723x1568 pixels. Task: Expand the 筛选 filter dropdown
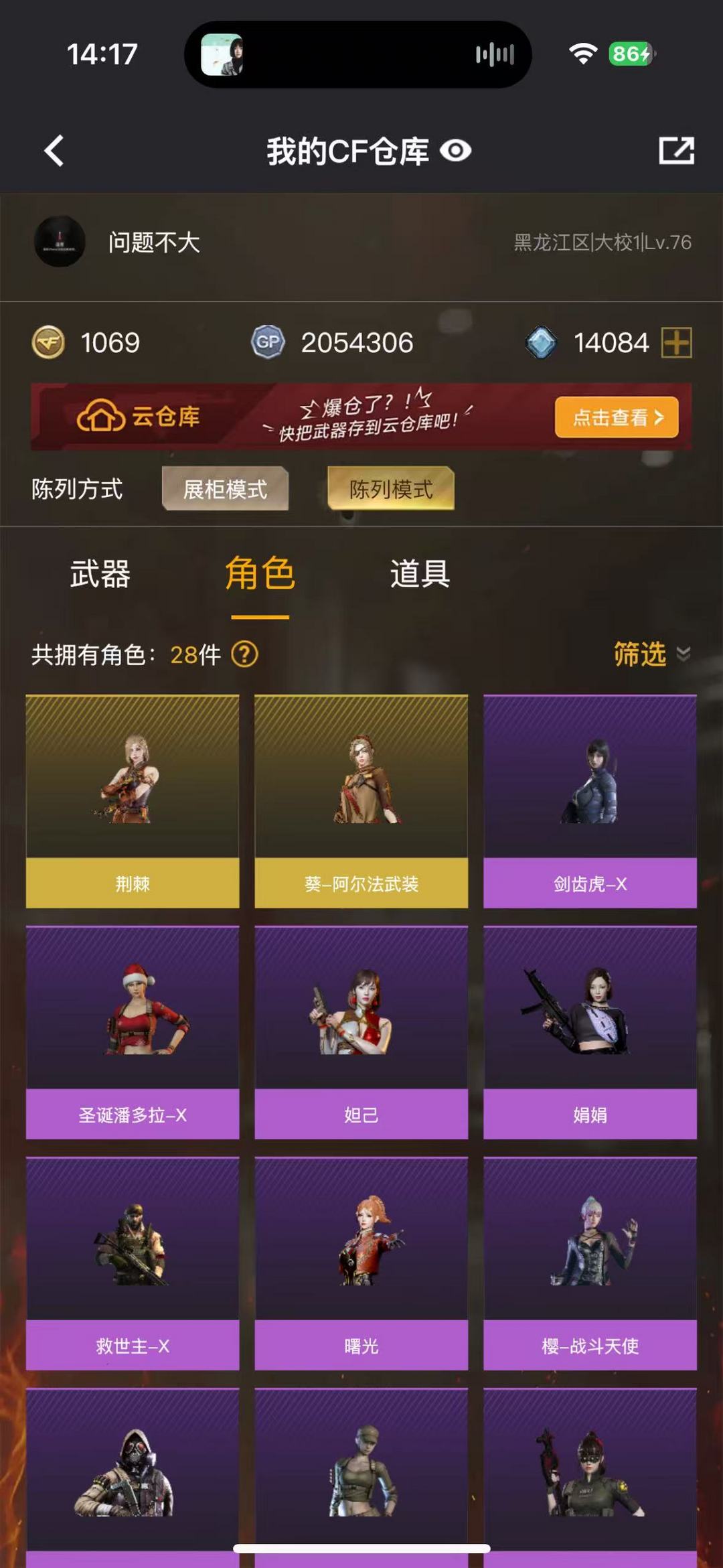pos(652,654)
